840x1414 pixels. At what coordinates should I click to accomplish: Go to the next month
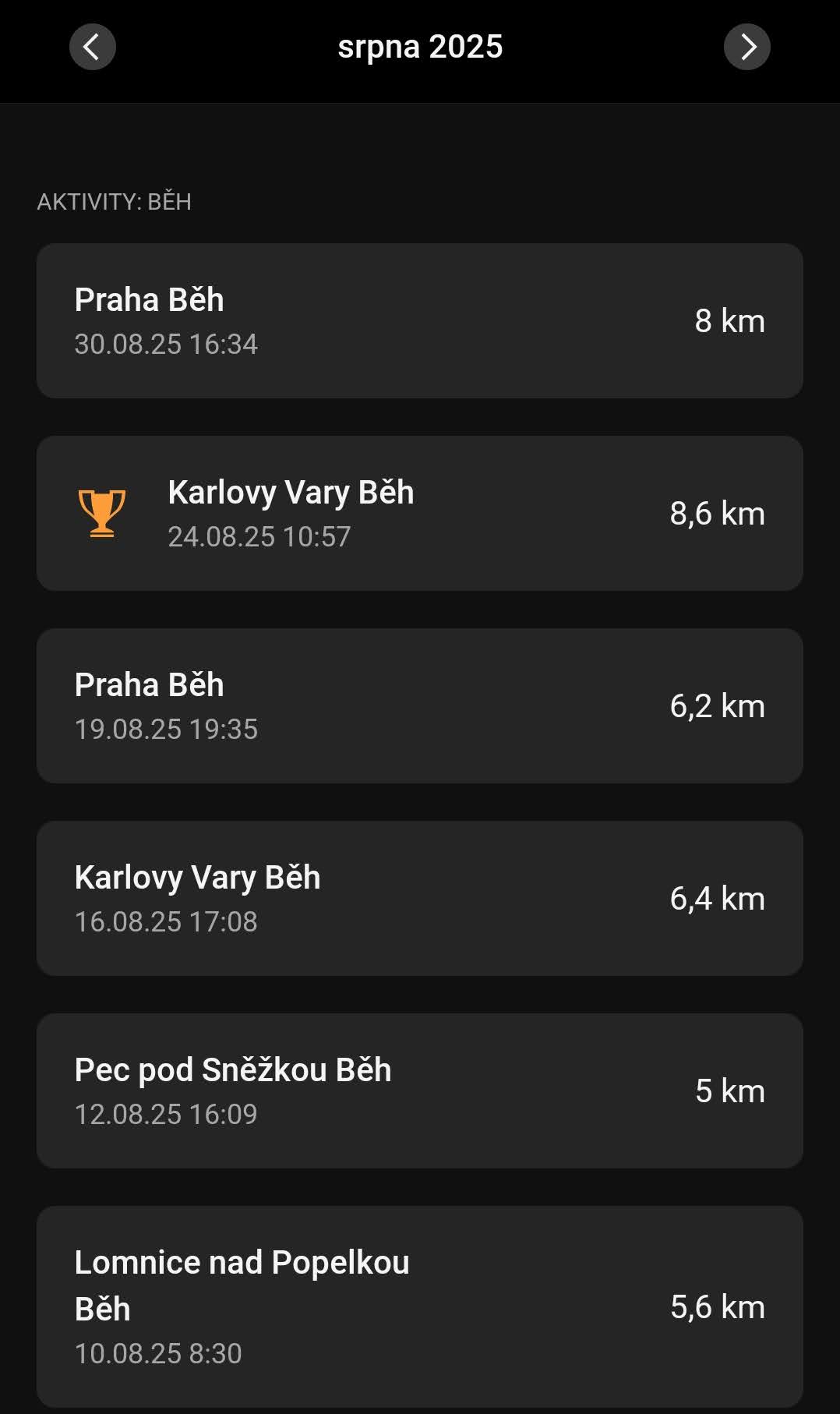[x=746, y=47]
